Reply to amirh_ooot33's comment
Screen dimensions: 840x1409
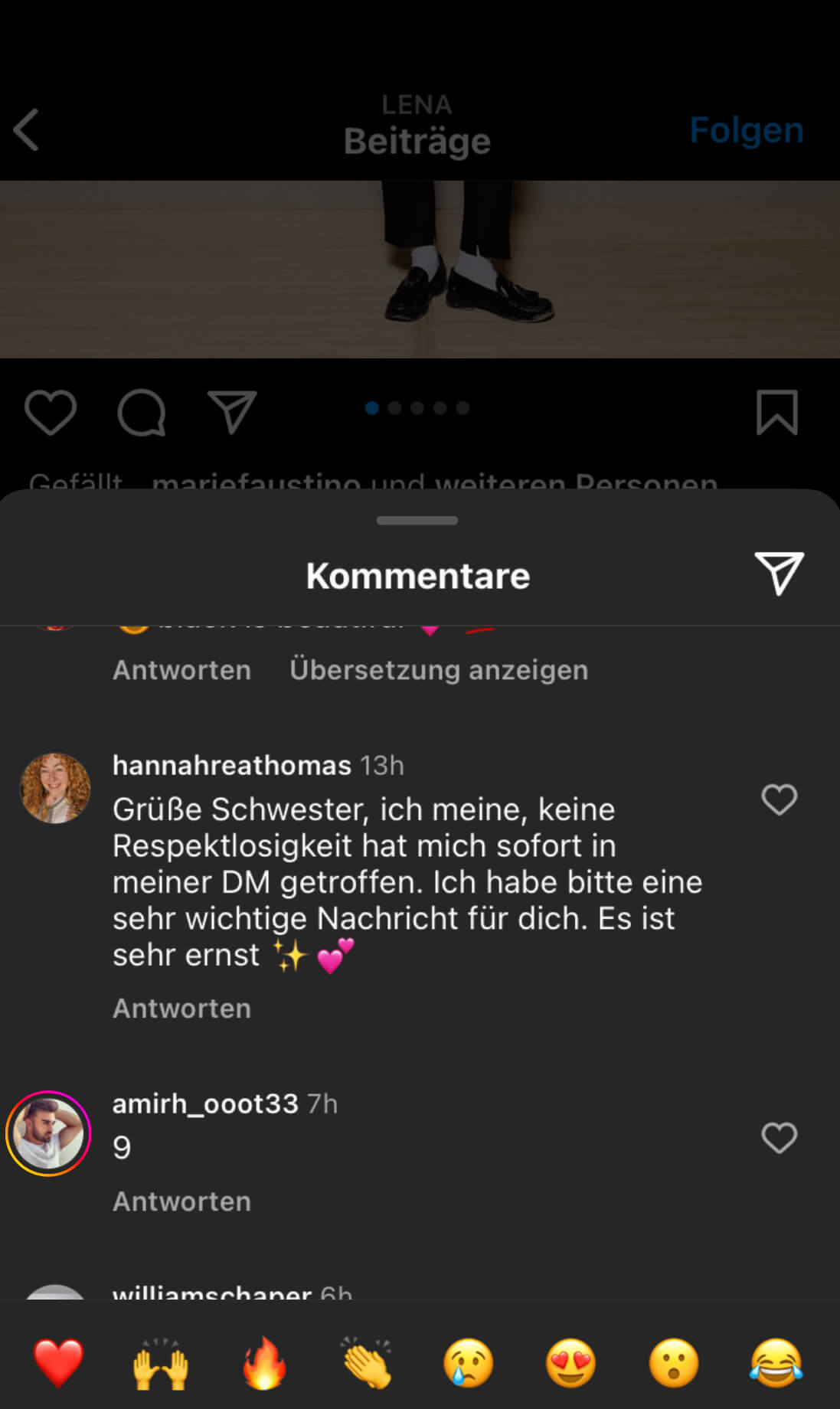click(181, 1201)
